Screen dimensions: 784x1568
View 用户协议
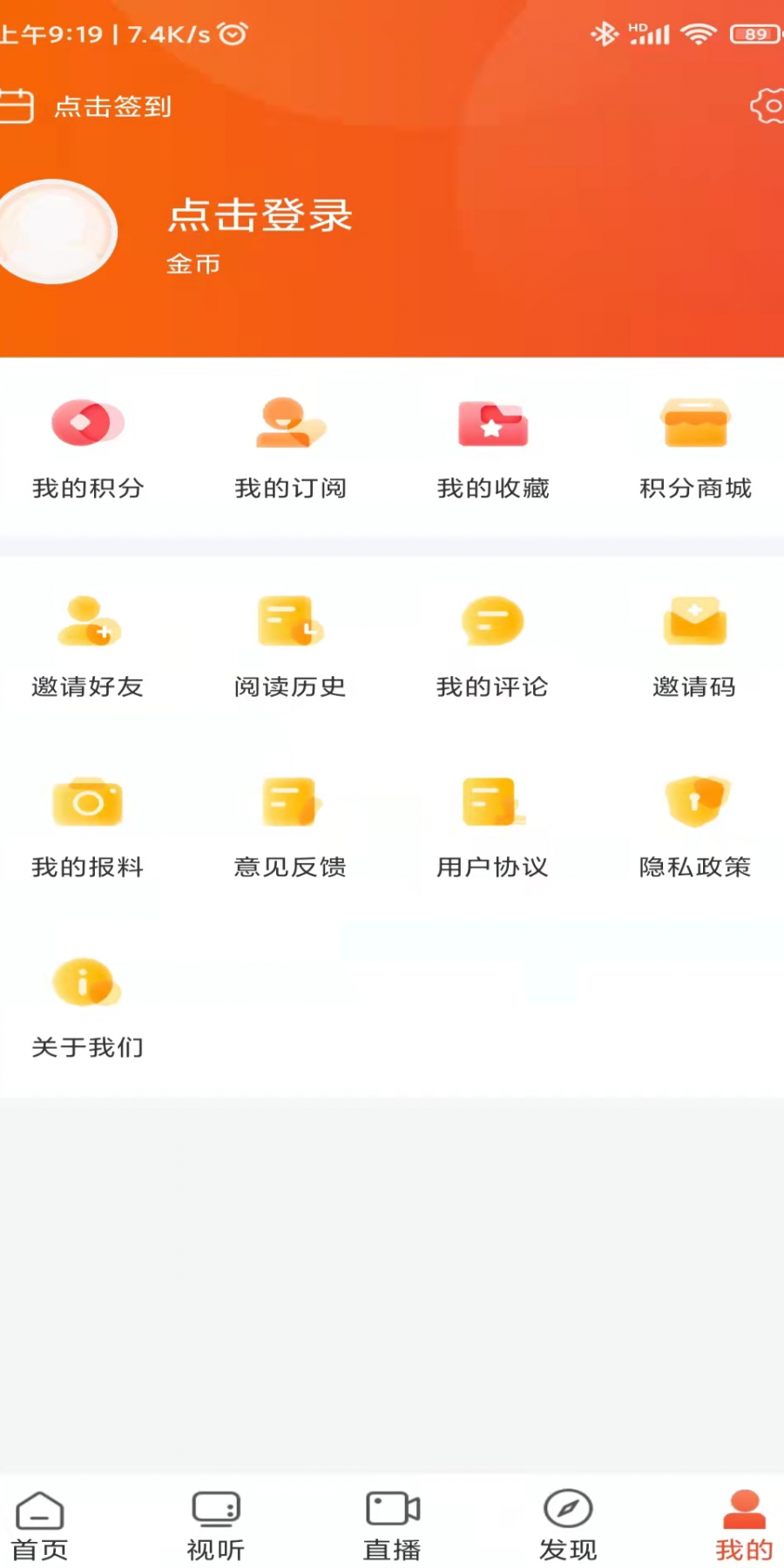(x=493, y=828)
